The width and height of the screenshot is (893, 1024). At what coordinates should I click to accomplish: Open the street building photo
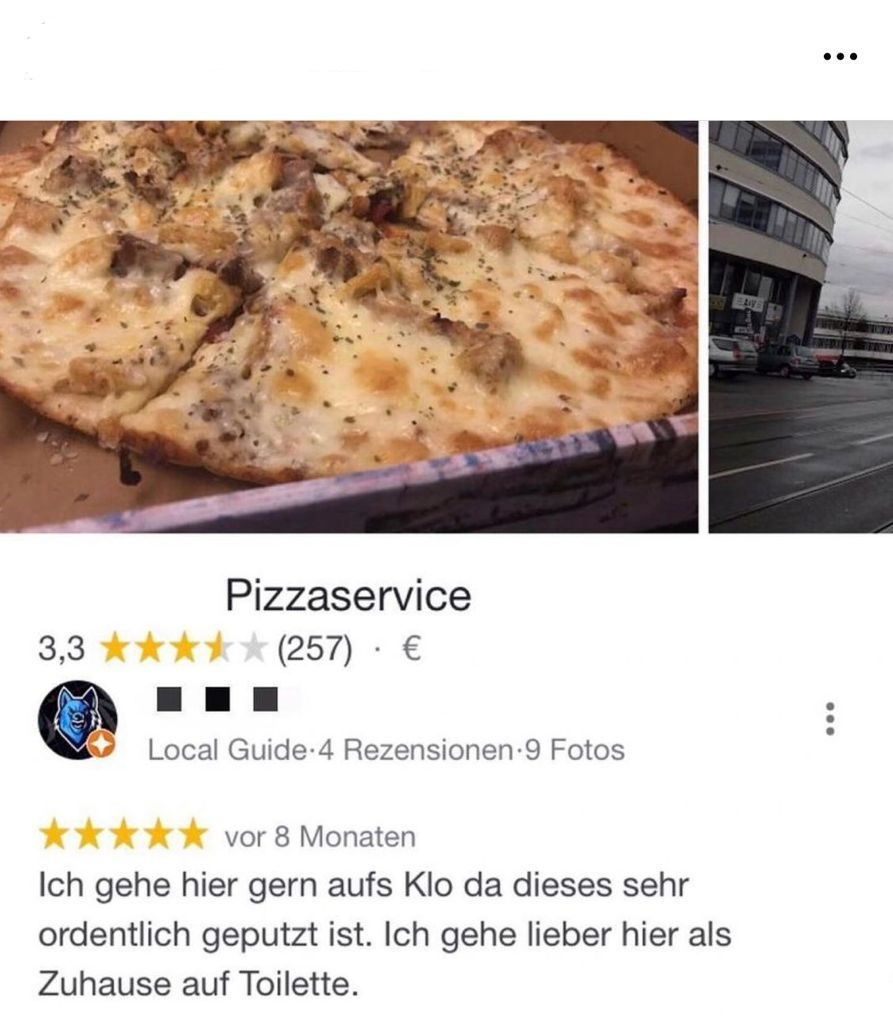(x=800, y=325)
